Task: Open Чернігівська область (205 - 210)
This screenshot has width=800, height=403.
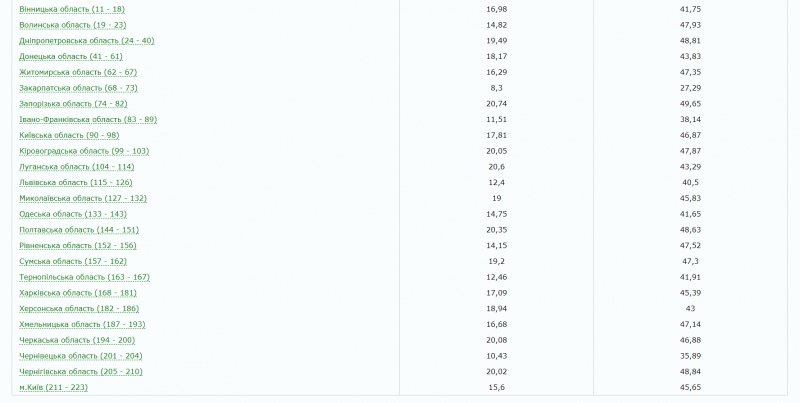Action: 81,371
